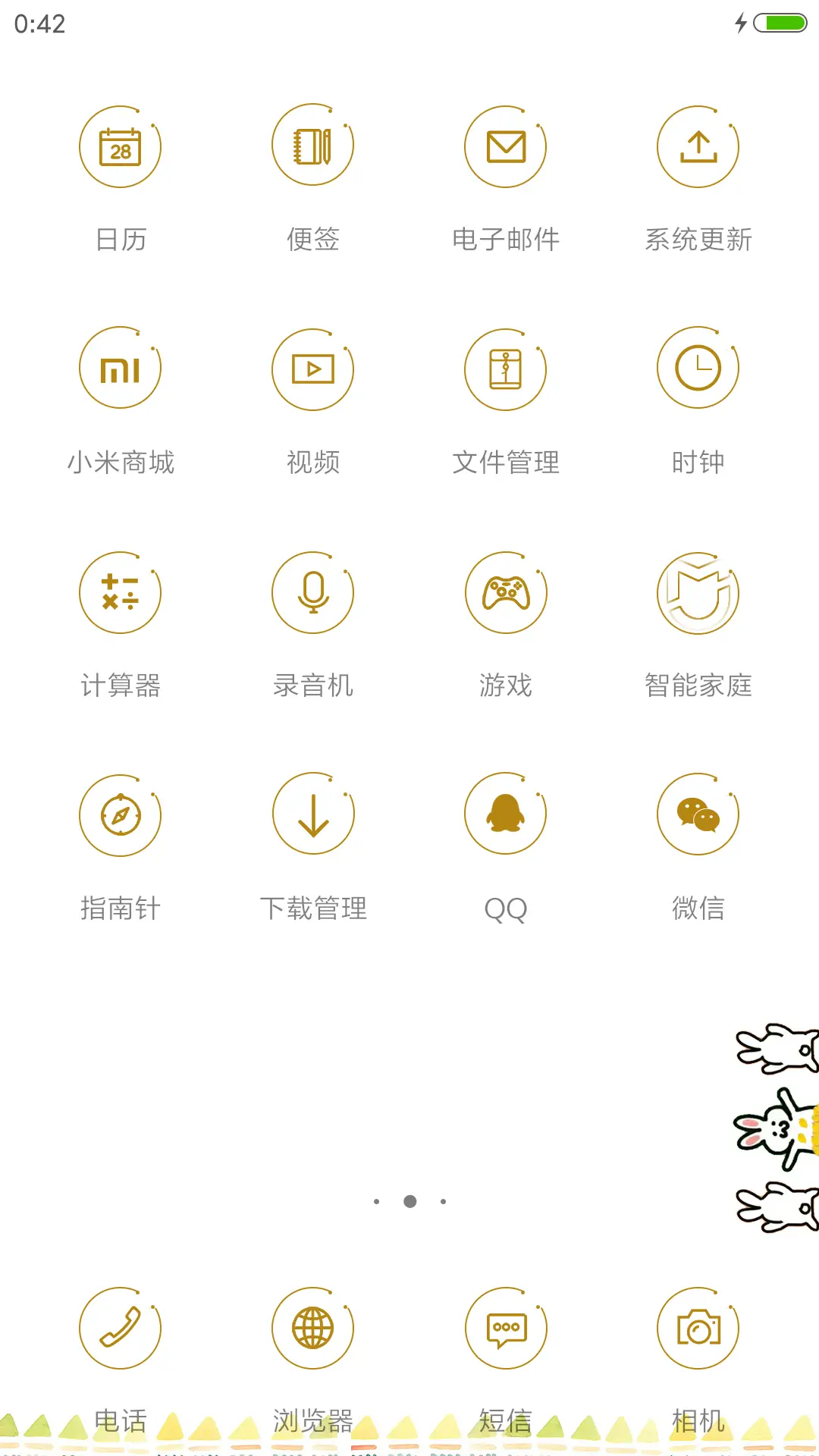Launch the 便签 notes app
This screenshot has height=1456, width=819.
[312, 146]
